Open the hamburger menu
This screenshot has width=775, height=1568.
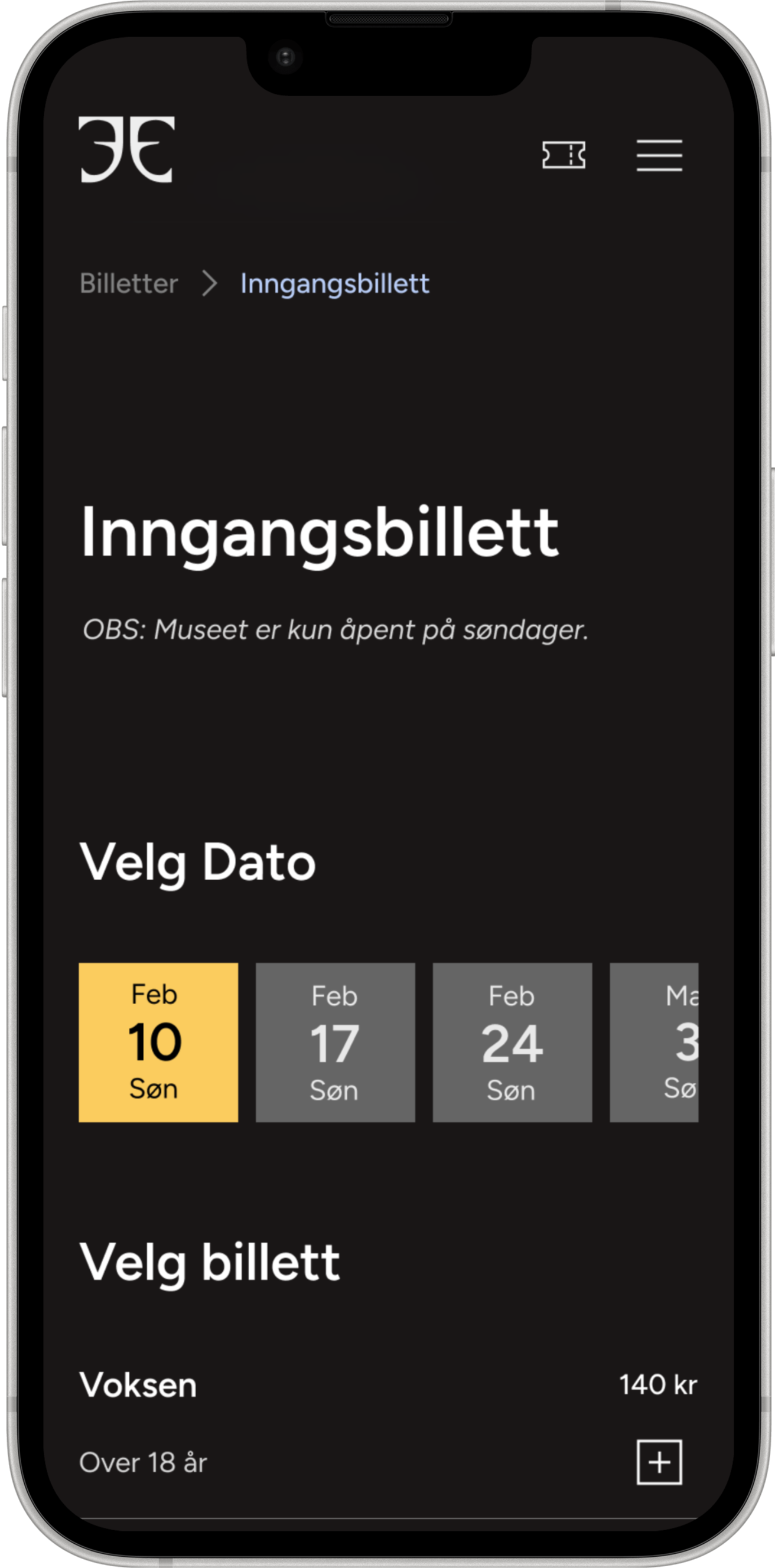click(659, 155)
